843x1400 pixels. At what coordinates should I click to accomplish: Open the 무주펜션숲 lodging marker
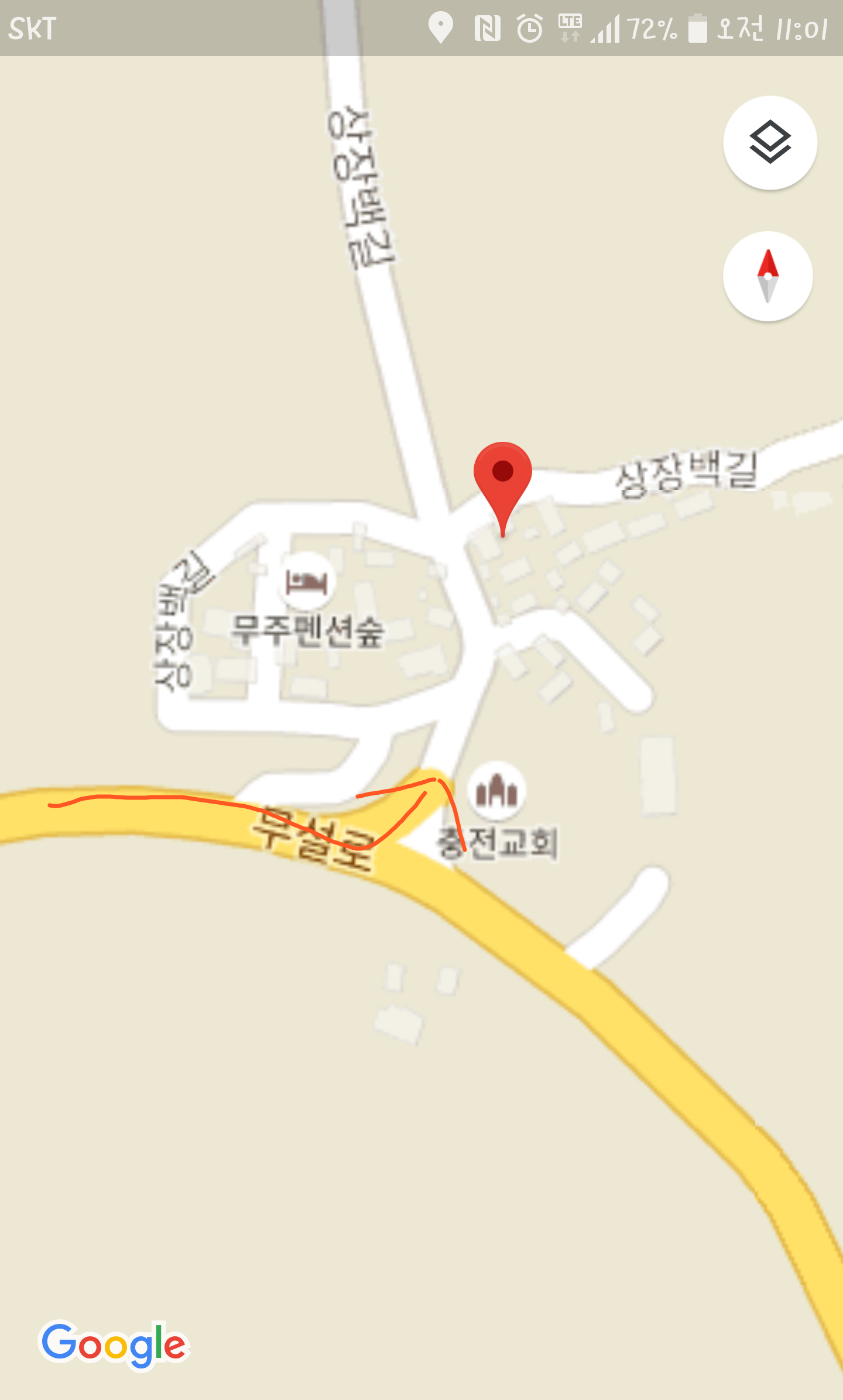[x=306, y=582]
